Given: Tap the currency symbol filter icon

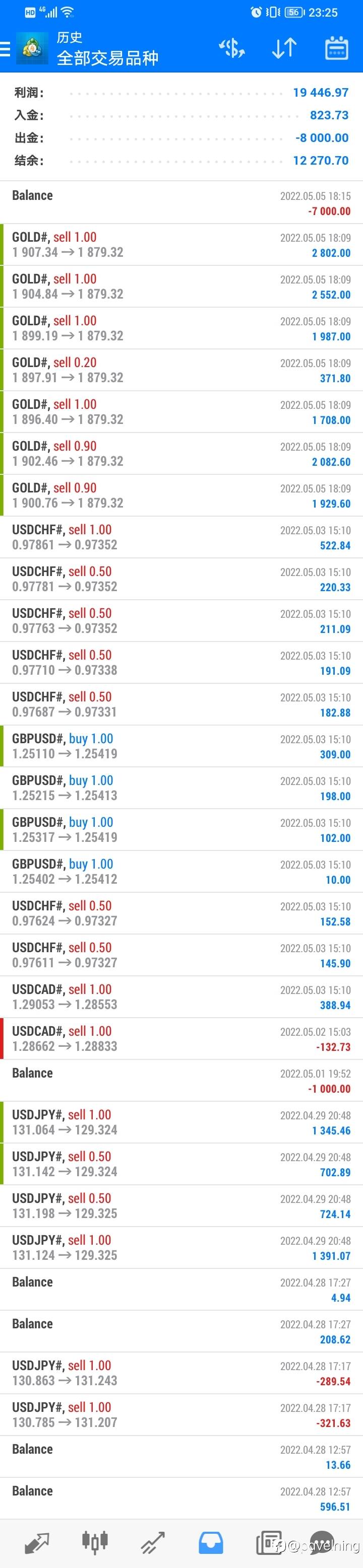Looking at the screenshot, I should tap(232, 48).
